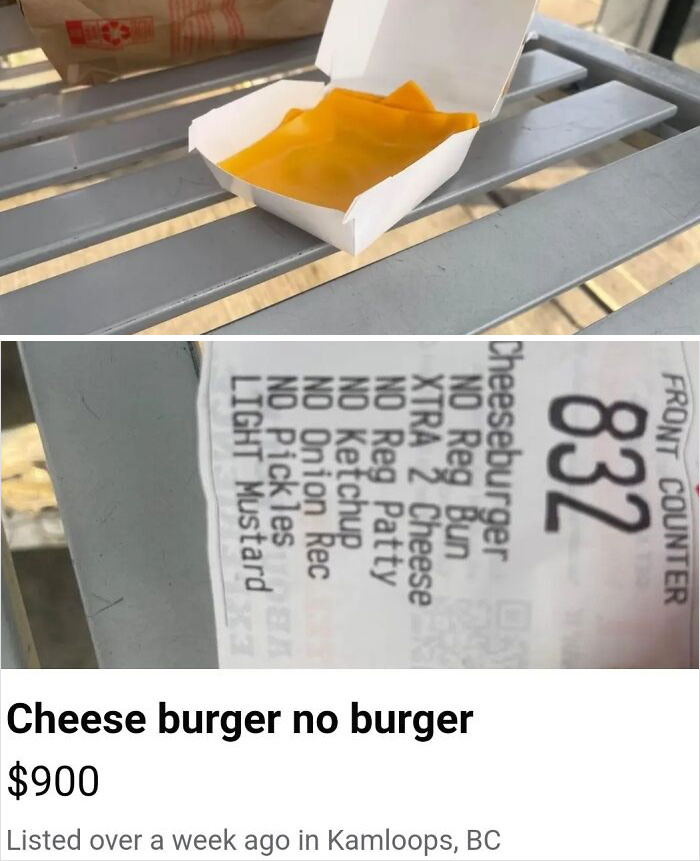View the order receipt 832 photo
The image size is (700, 861).
point(350,504)
